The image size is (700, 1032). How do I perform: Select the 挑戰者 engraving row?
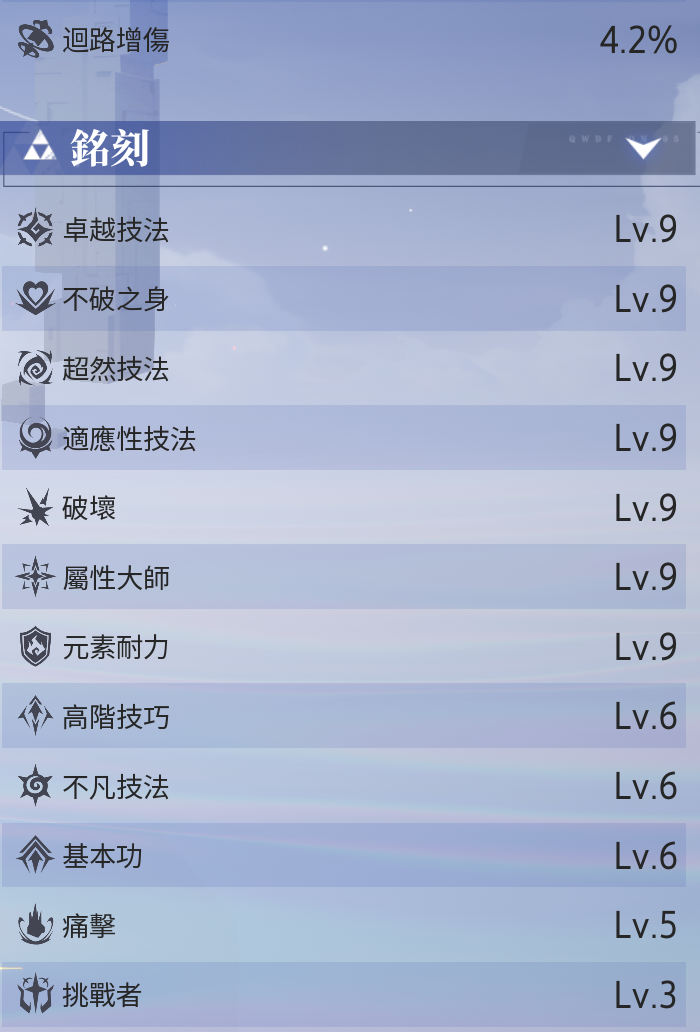343,994
